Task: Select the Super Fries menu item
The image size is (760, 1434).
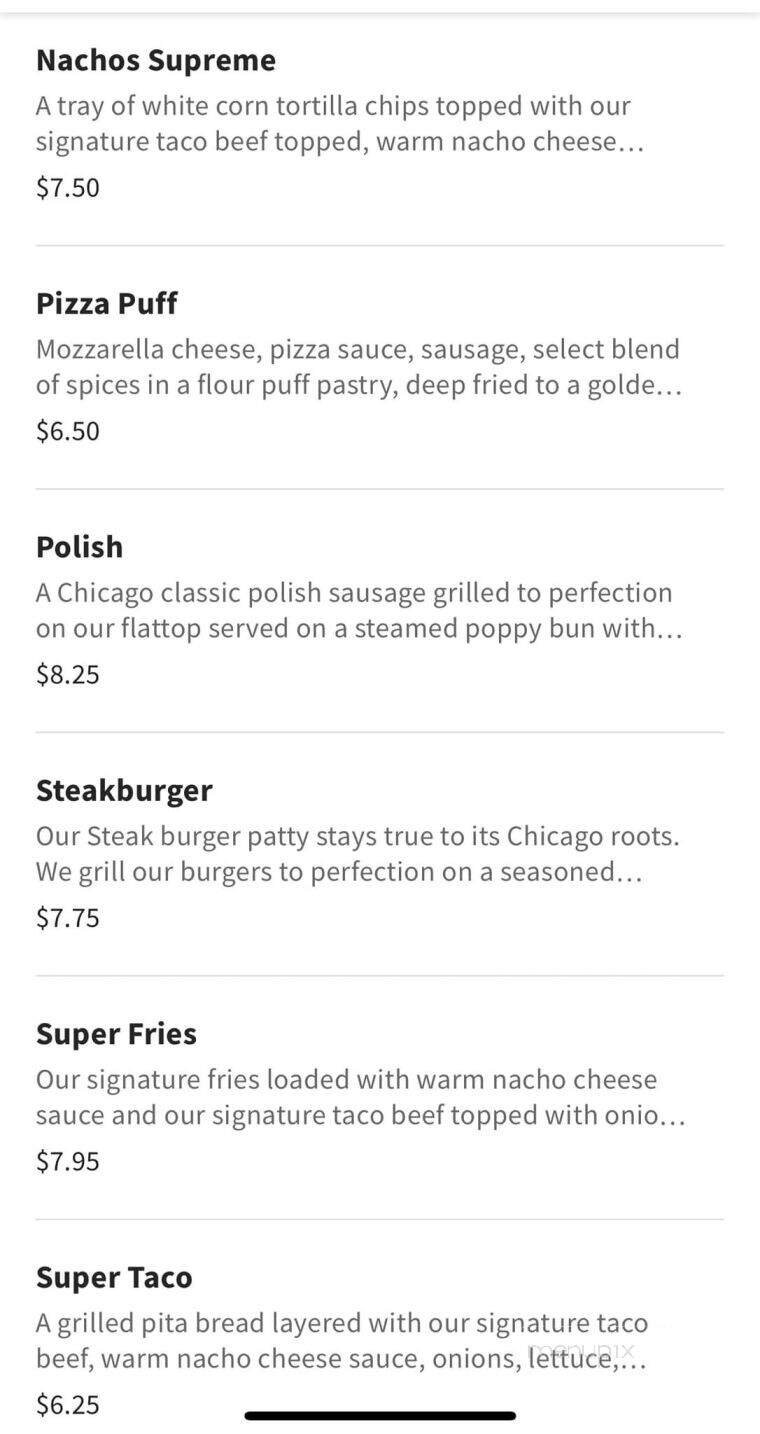Action: 116,1033
